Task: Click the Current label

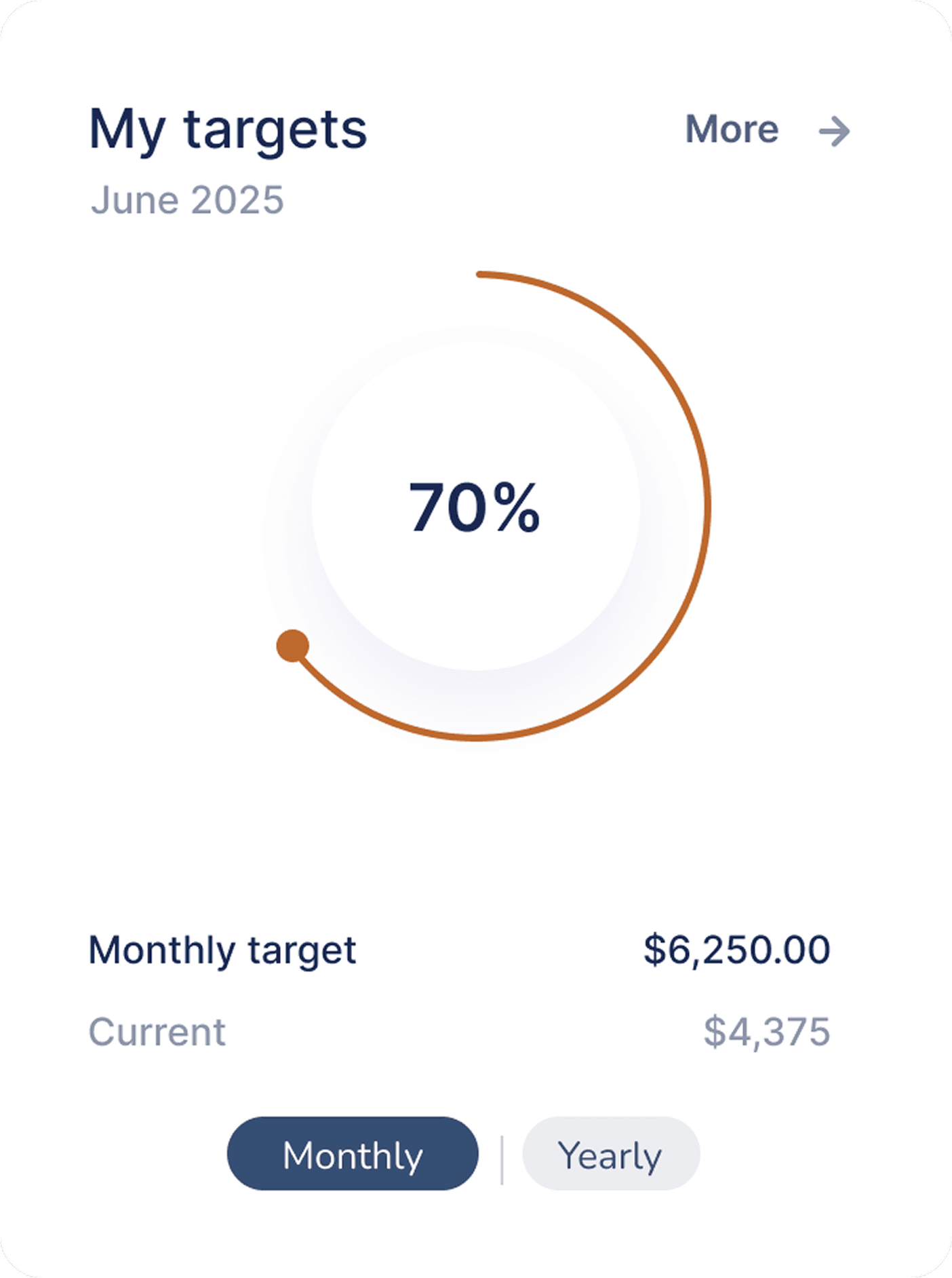Action: (157, 1032)
